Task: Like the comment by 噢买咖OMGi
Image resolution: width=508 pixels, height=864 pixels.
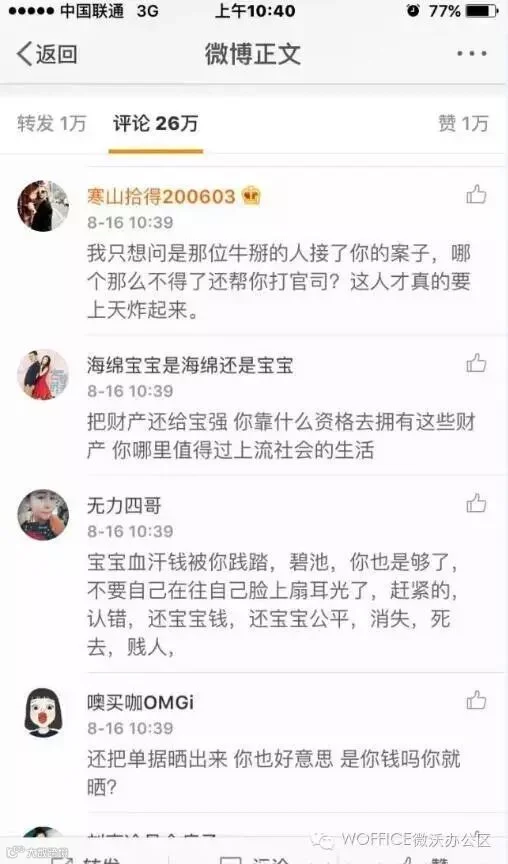Action: 476,700
